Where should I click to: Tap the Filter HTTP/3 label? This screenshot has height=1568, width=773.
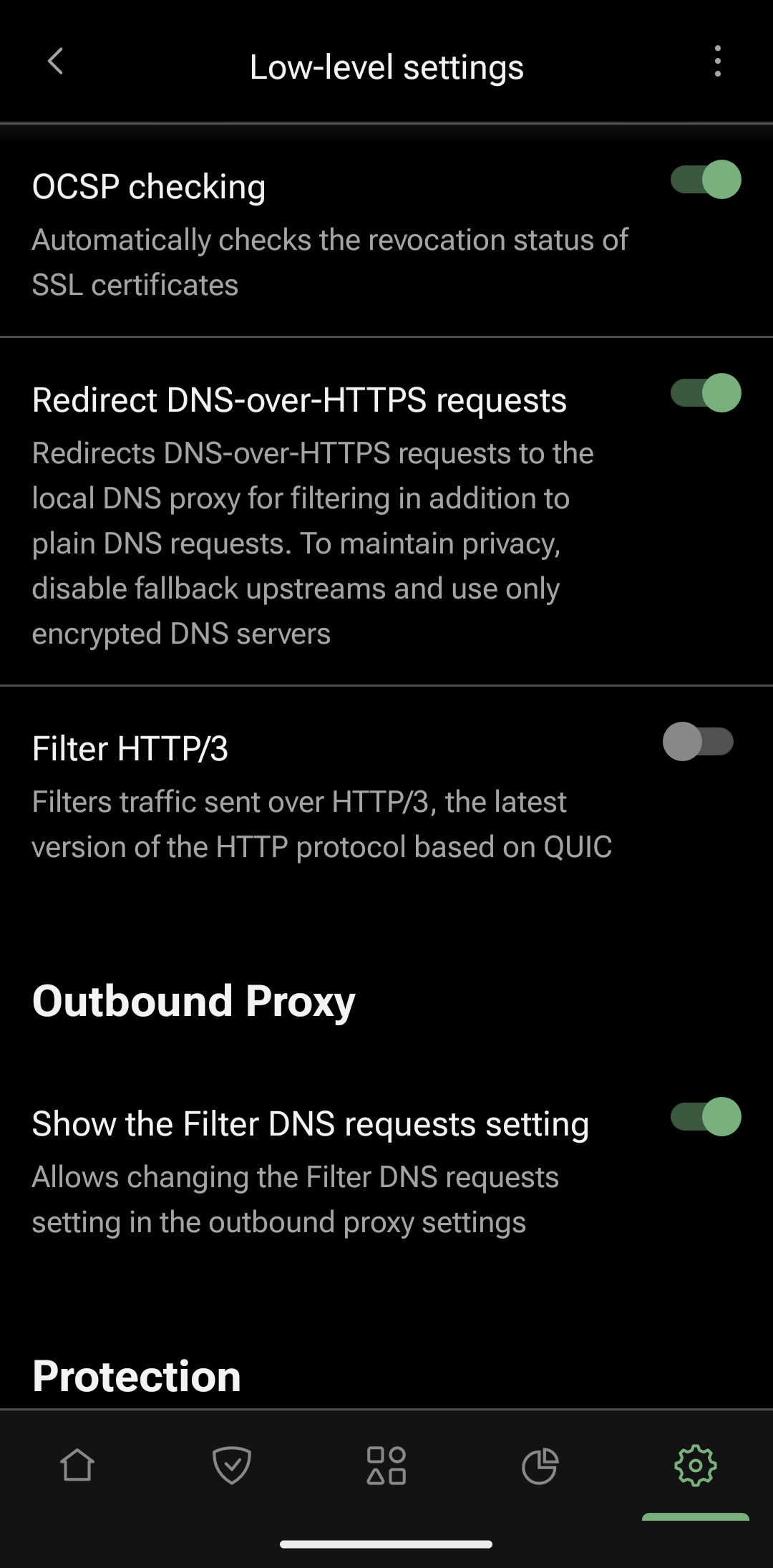click(x=130, y=747)
